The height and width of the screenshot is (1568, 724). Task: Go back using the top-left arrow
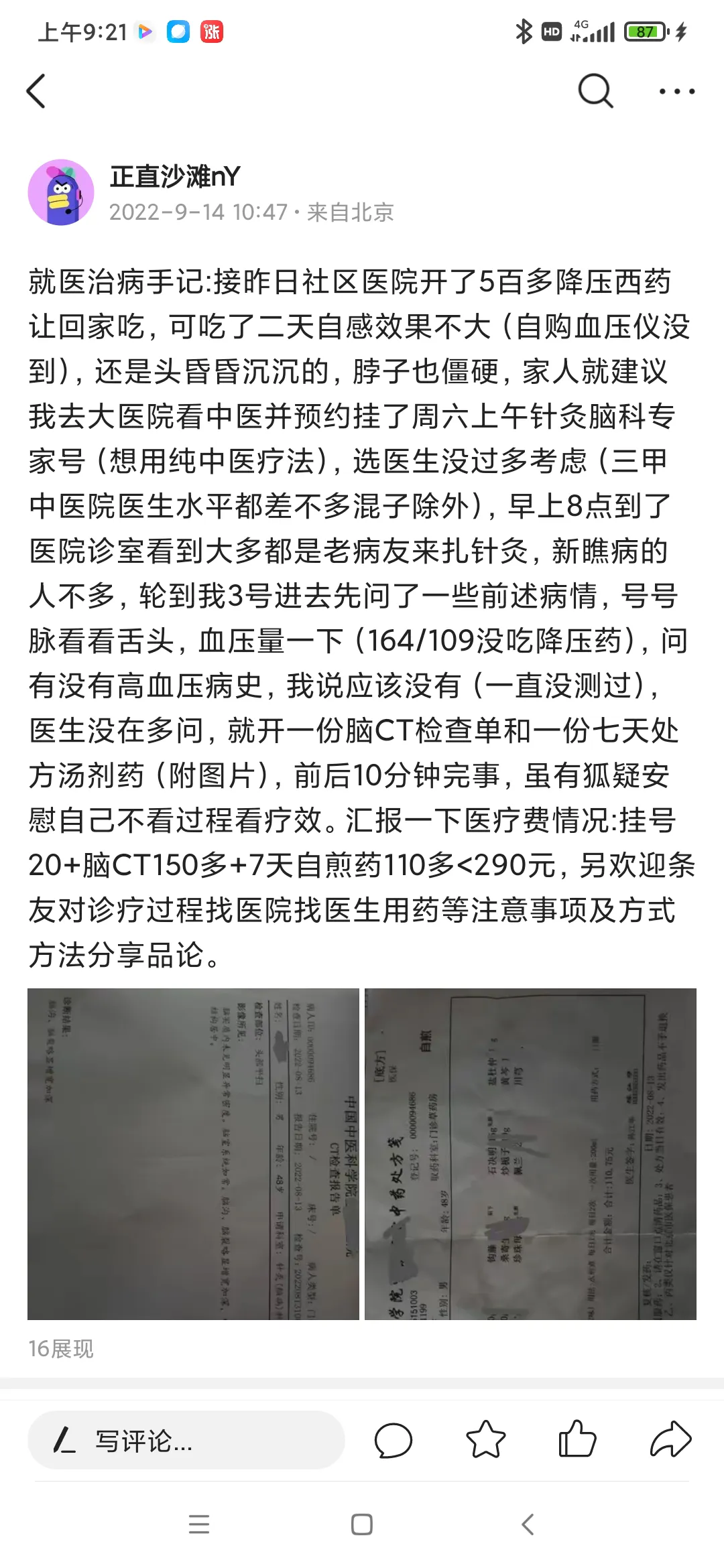pyautogui.click(x=36, y=91)
